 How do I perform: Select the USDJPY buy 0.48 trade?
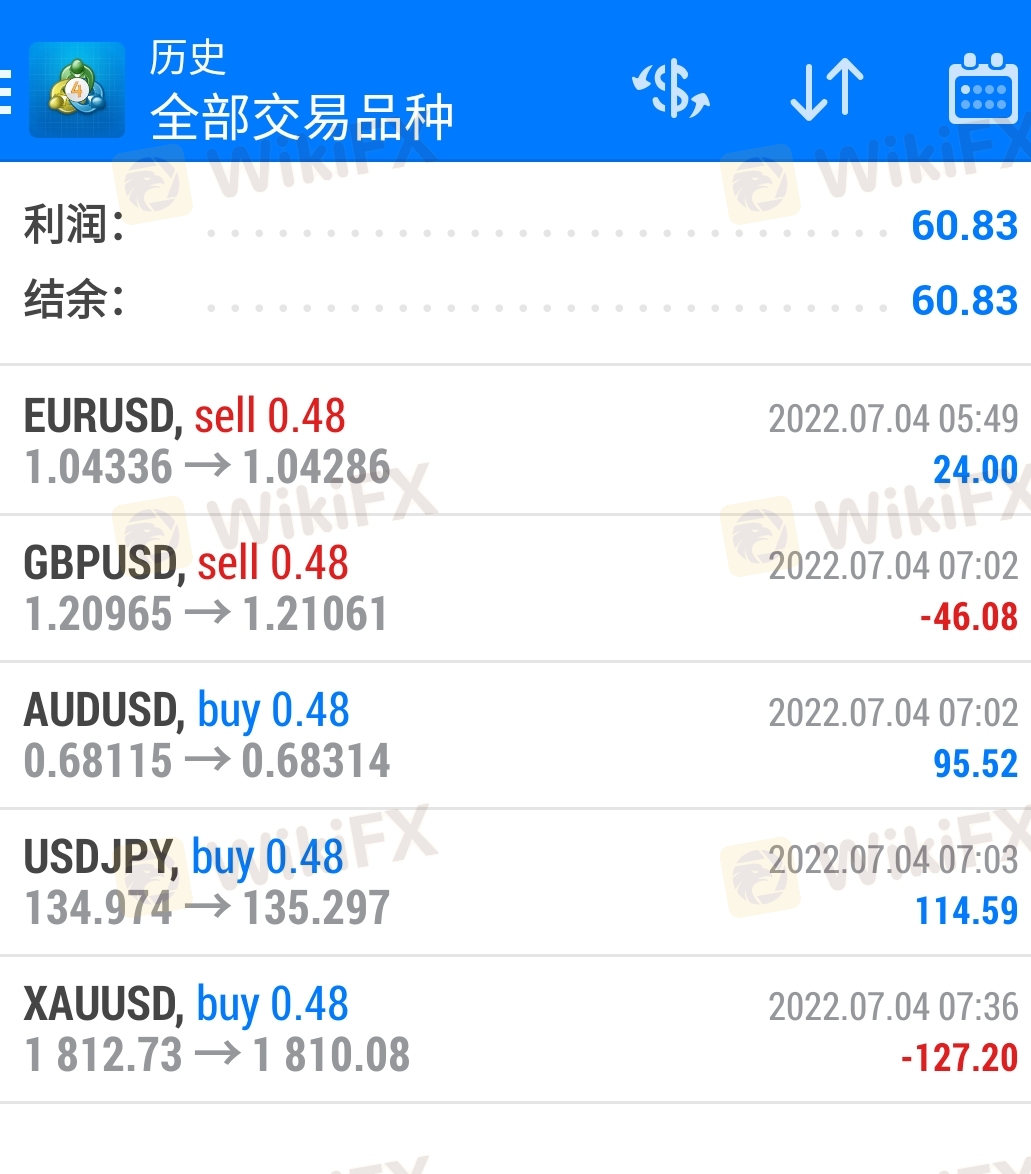point(515,882)
